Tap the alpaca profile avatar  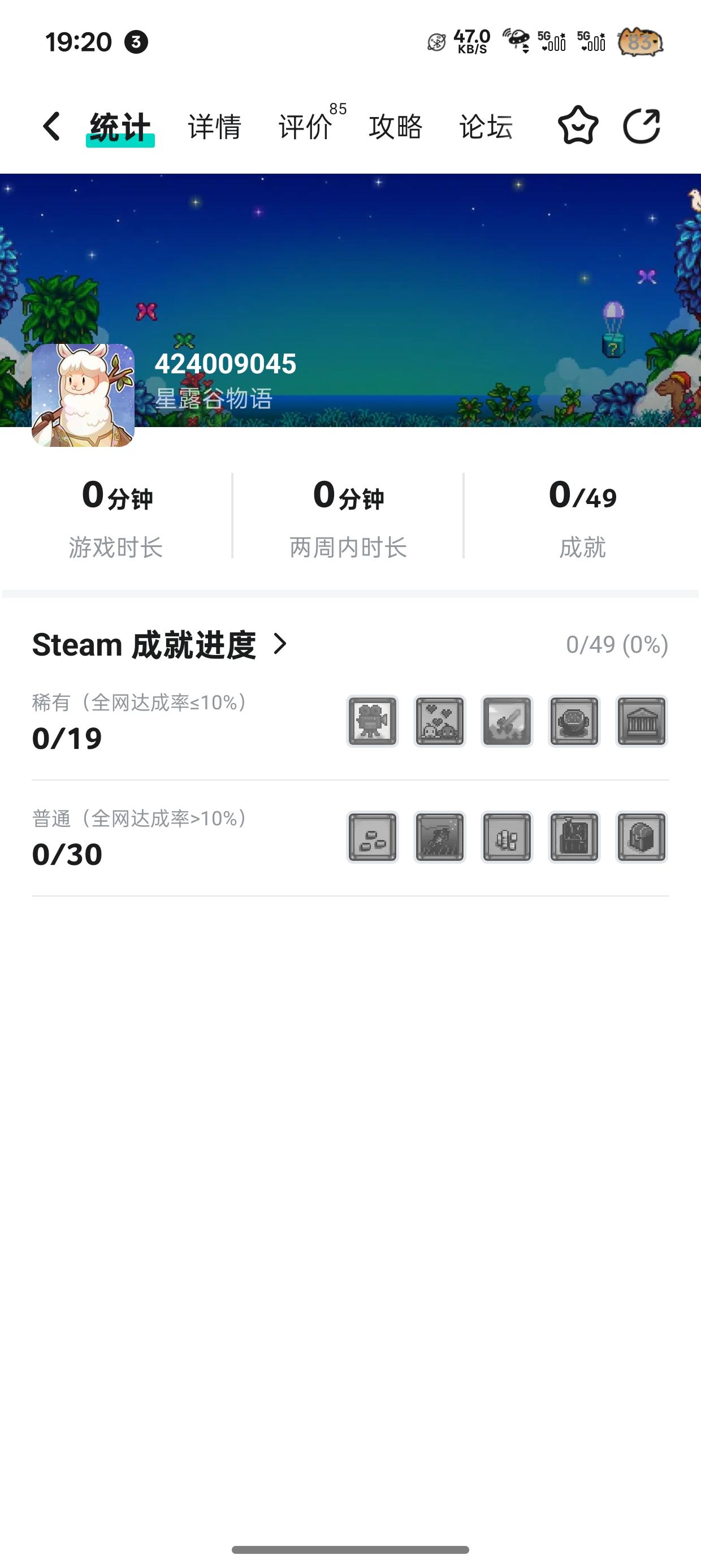point(83,395)
